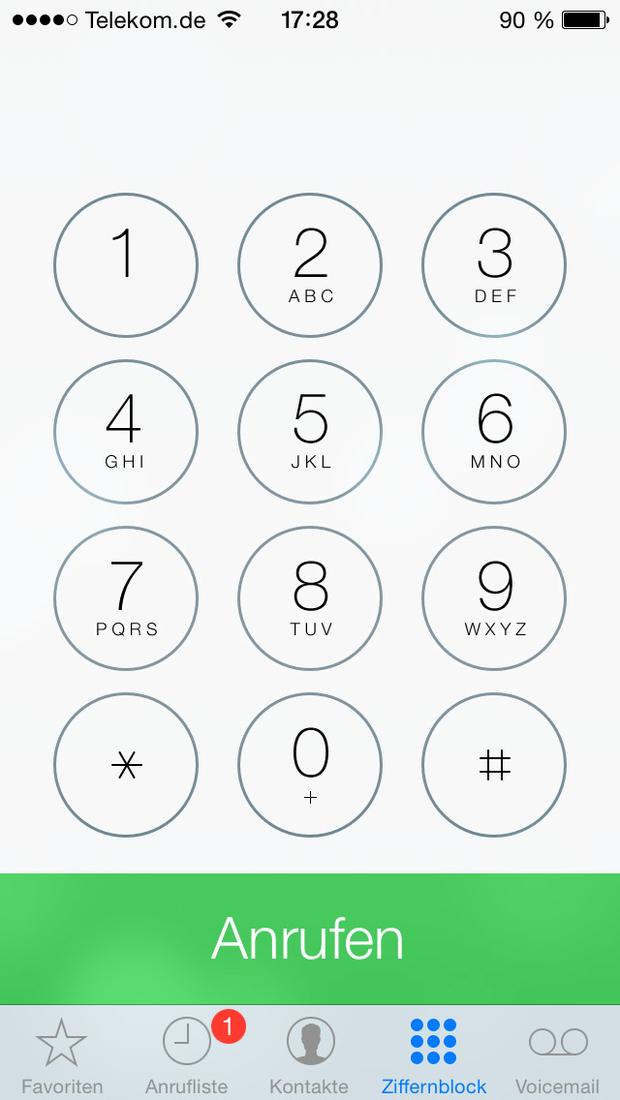The height and width of the screenshot is (1100, 620).
Task: Open the Voicemail tab
Action: tap(558, 1054)
